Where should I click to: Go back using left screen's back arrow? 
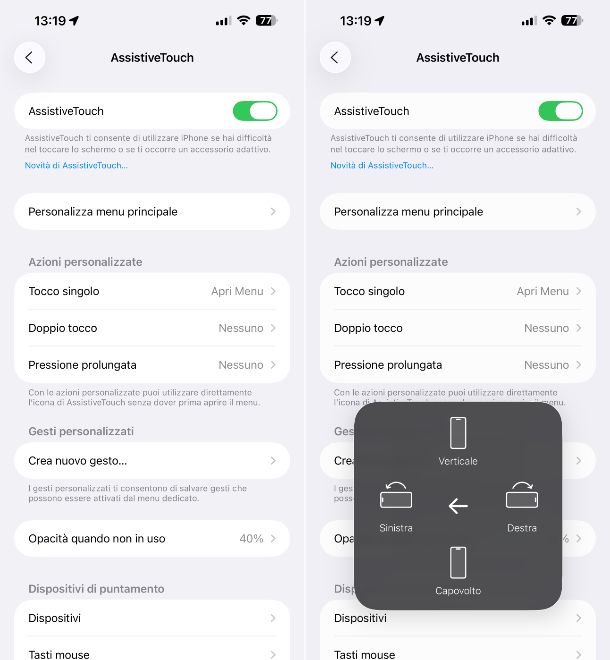click(29, 58)
